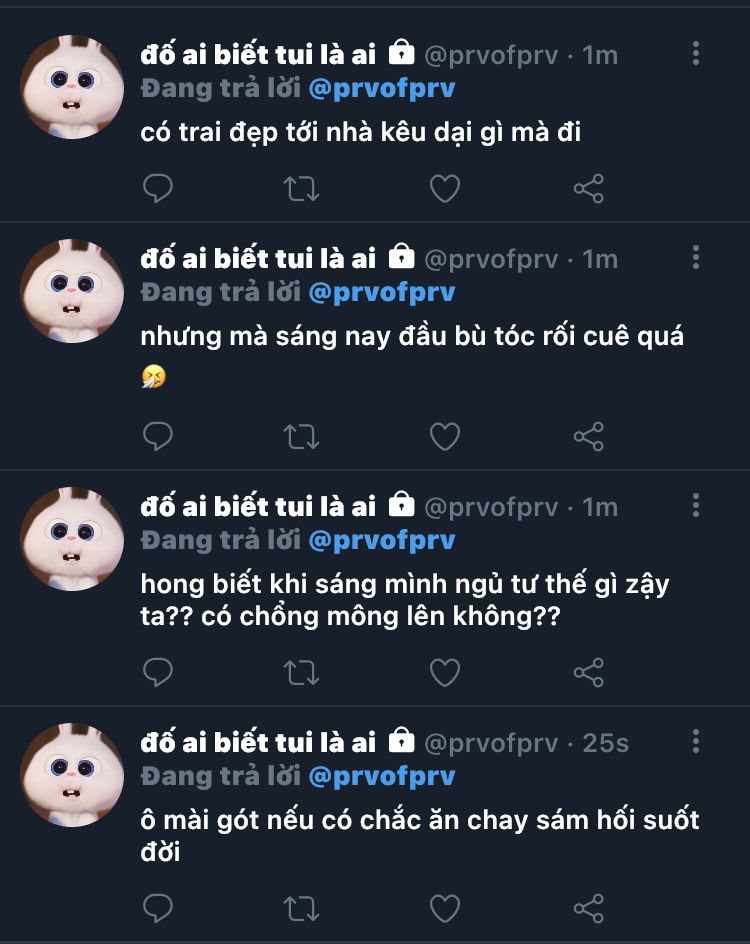Viewport: 750px width, 944px height.
Task: Reply to the 'ô mài gót' tweet
Action: [158, 908]
